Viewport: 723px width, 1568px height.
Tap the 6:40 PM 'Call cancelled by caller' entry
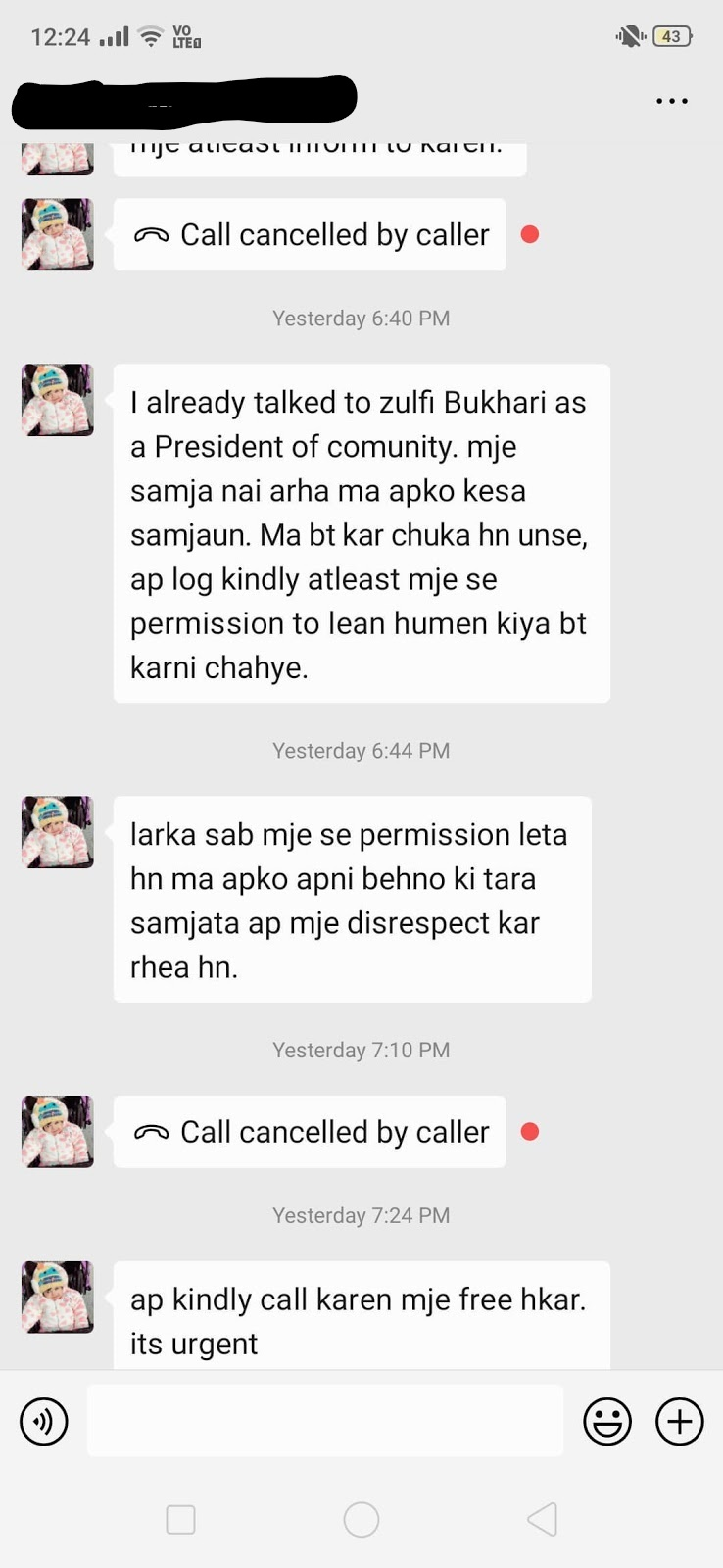click(310, 234)
